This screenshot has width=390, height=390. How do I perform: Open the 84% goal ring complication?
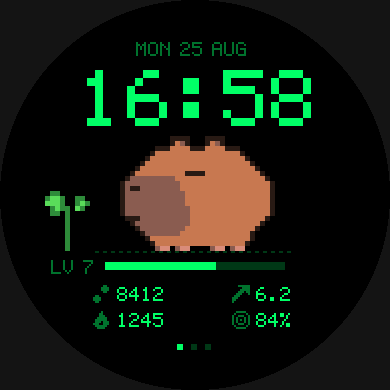(x=261, y=320)
